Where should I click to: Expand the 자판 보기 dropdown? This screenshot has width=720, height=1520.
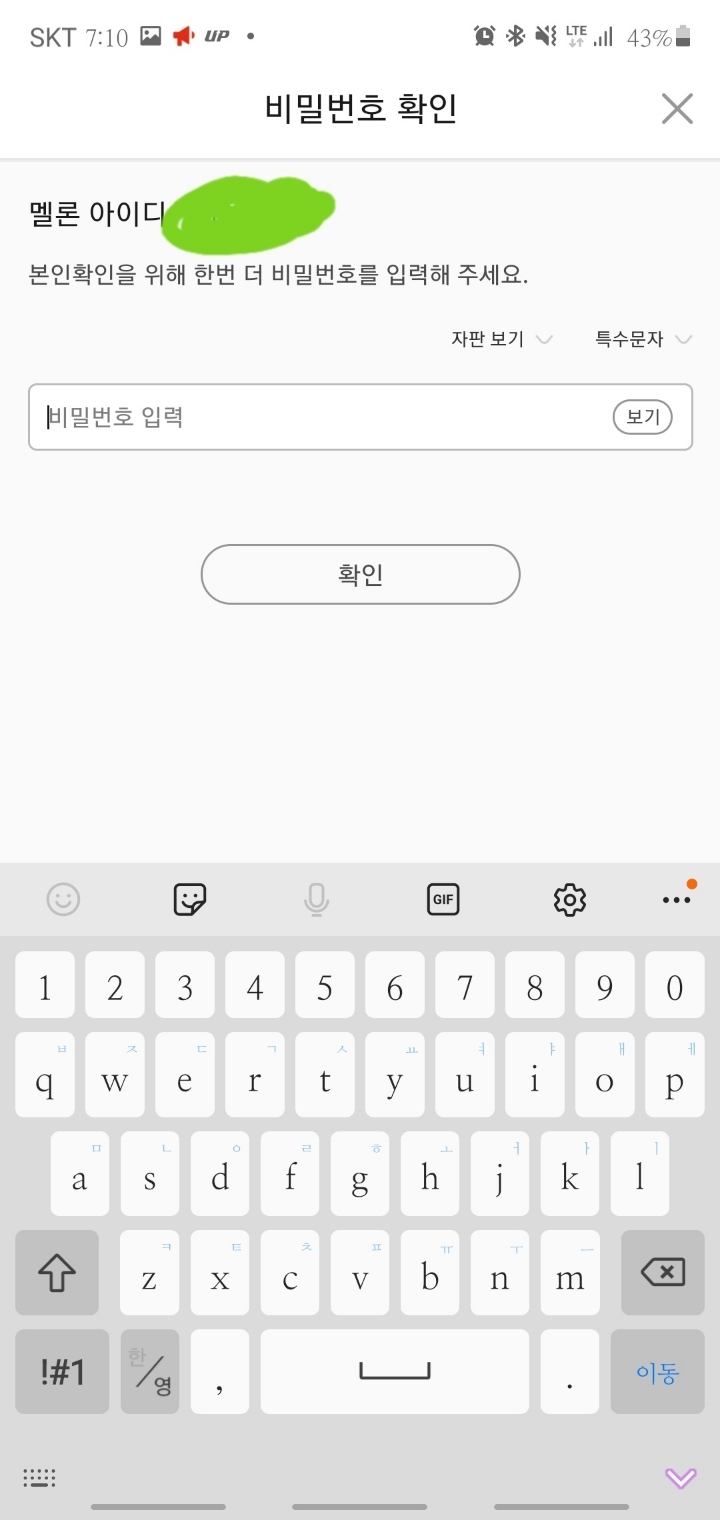click(502, 339)
